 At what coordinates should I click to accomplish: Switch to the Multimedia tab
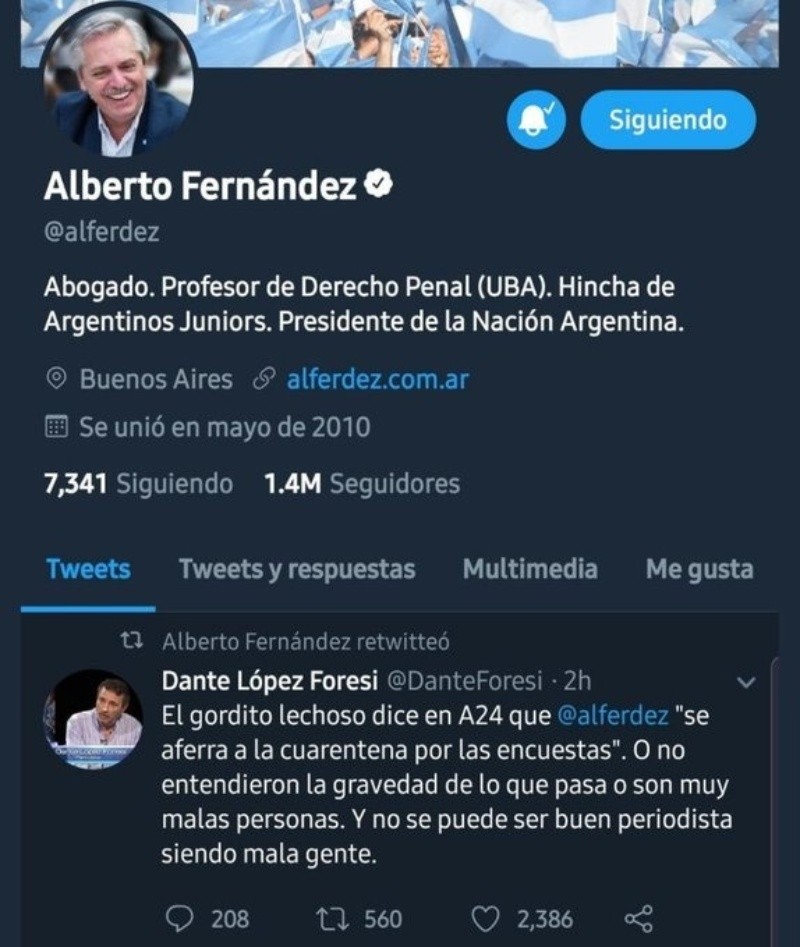[x=530, y=570]
